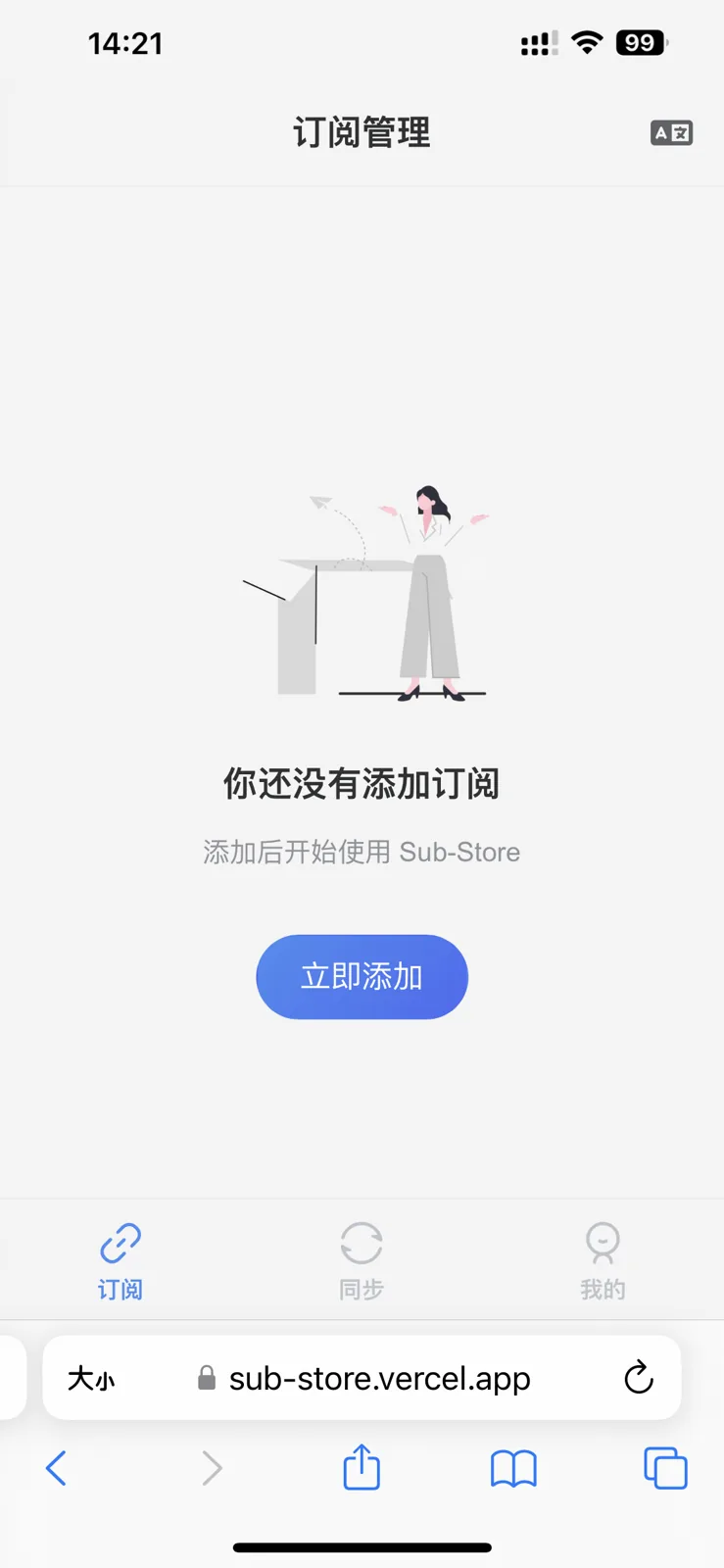Tap the sub-store.vercel.app address bar
The width and height of the screenshot is (724, 1568).
(379, 1379)
